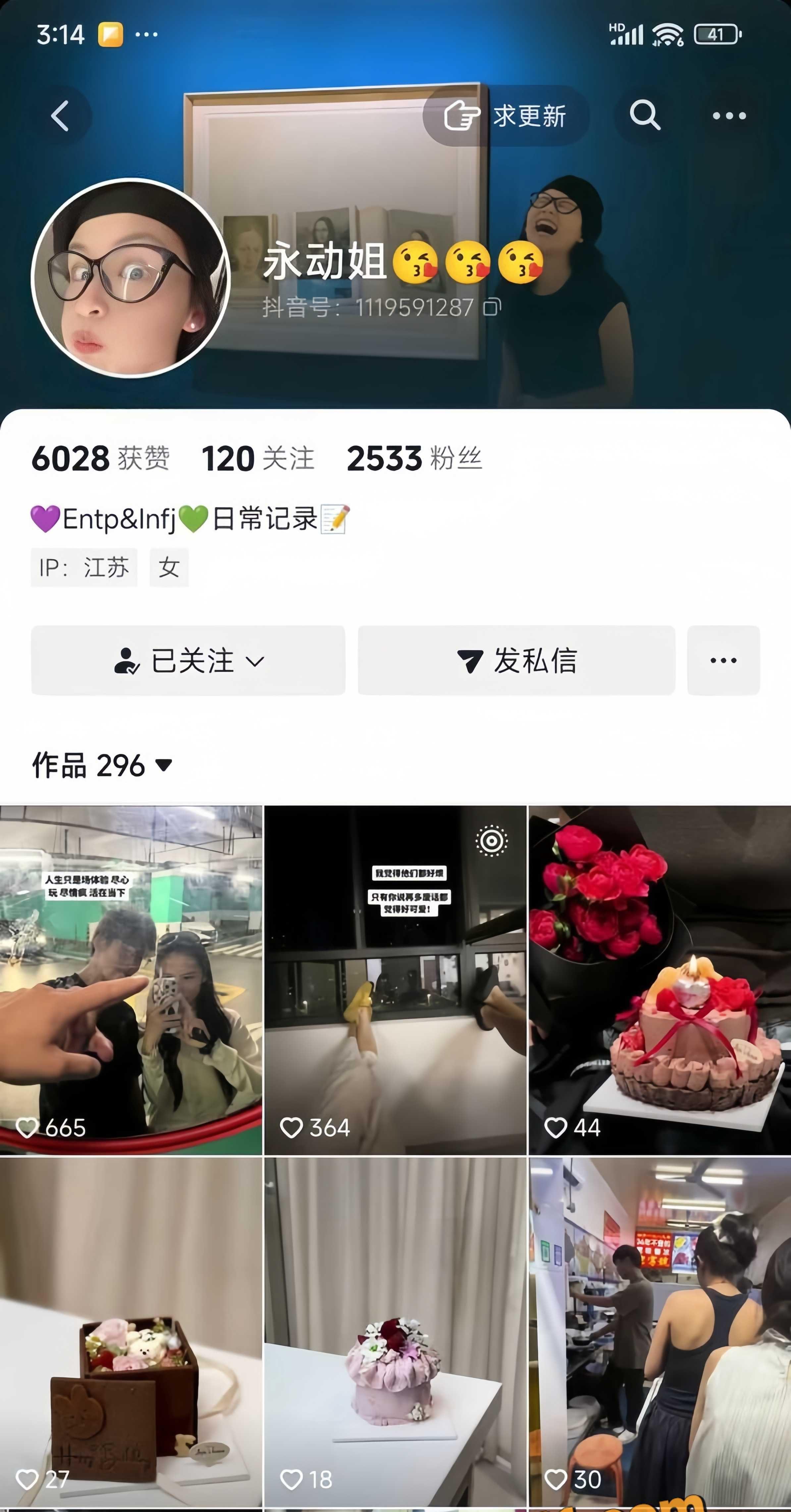Viewport: 791px width, 1512px height.
Task: Tap the 求更新 request update button
Action: point(506,115)
